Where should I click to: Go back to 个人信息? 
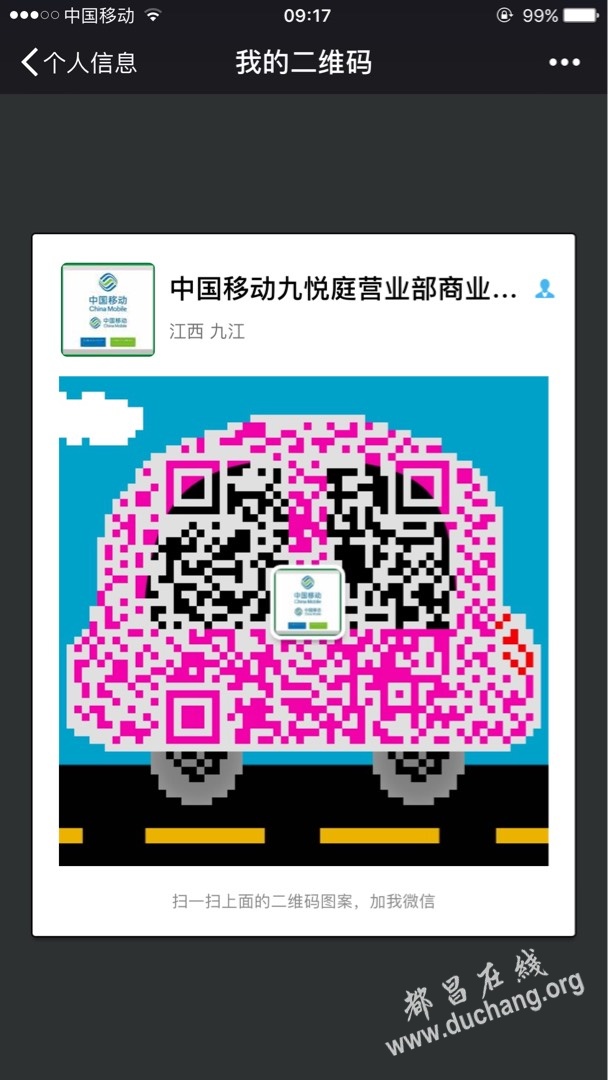coord(78,62)
